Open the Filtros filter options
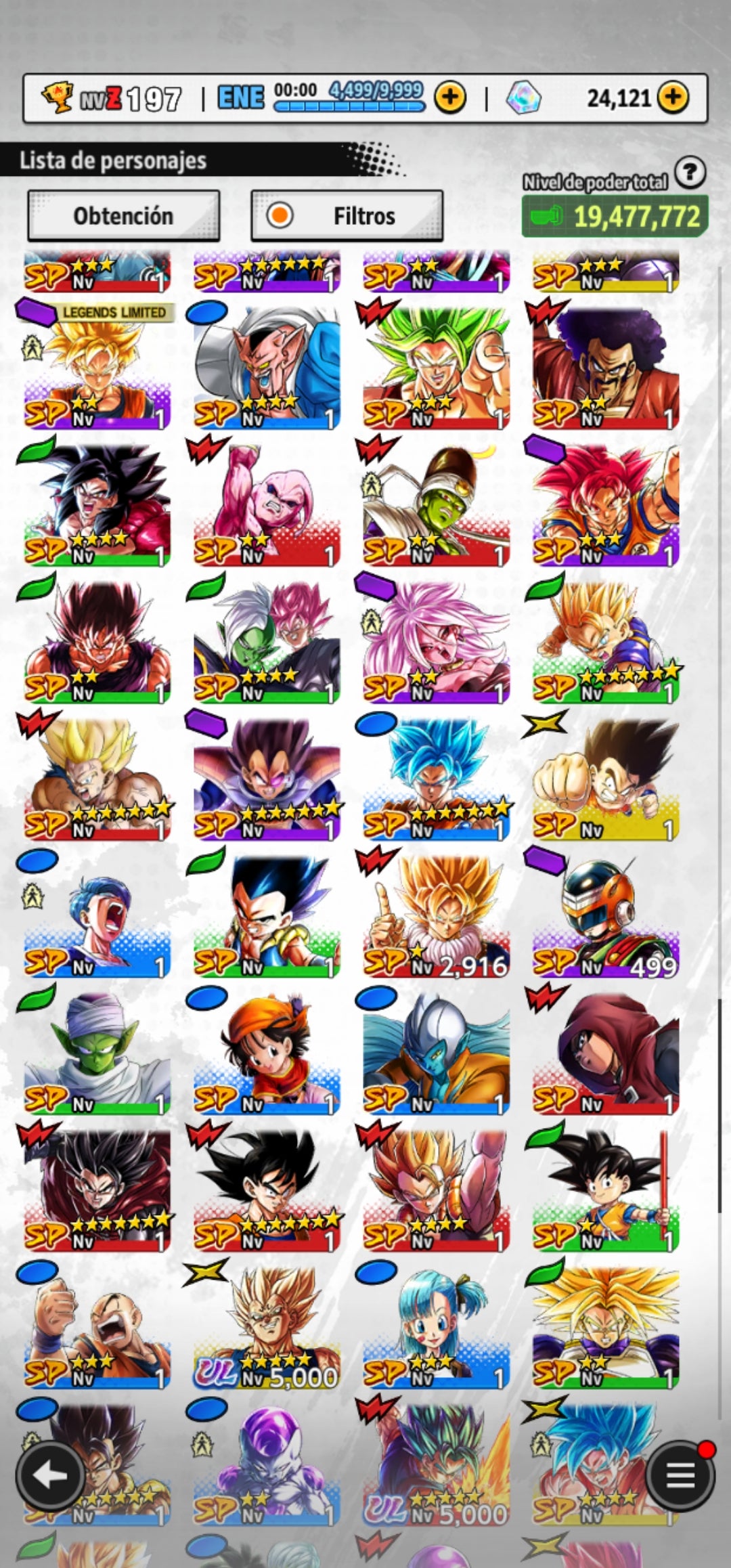Screen dimensions: 731x1568 [347, 216]
